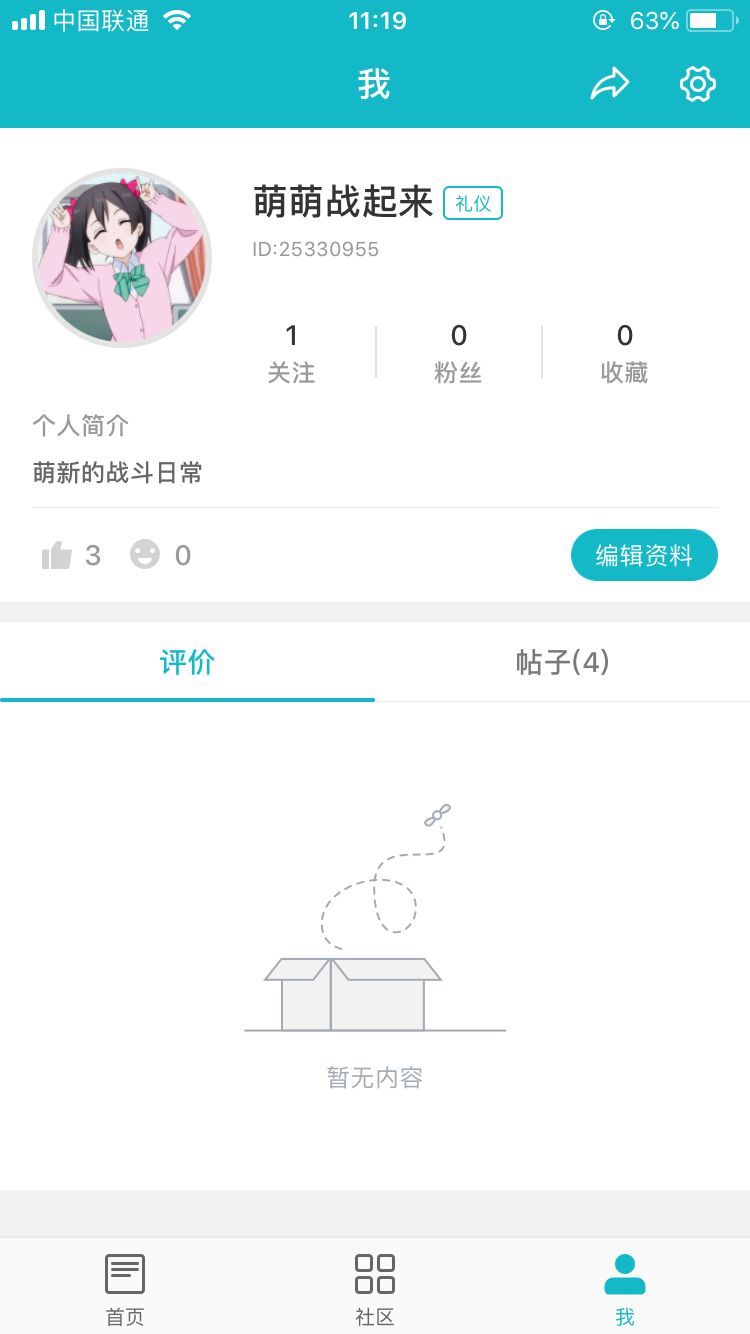View the 粉丝 followers count
This screenshot has height=1334, width=750.
point(458,352)
